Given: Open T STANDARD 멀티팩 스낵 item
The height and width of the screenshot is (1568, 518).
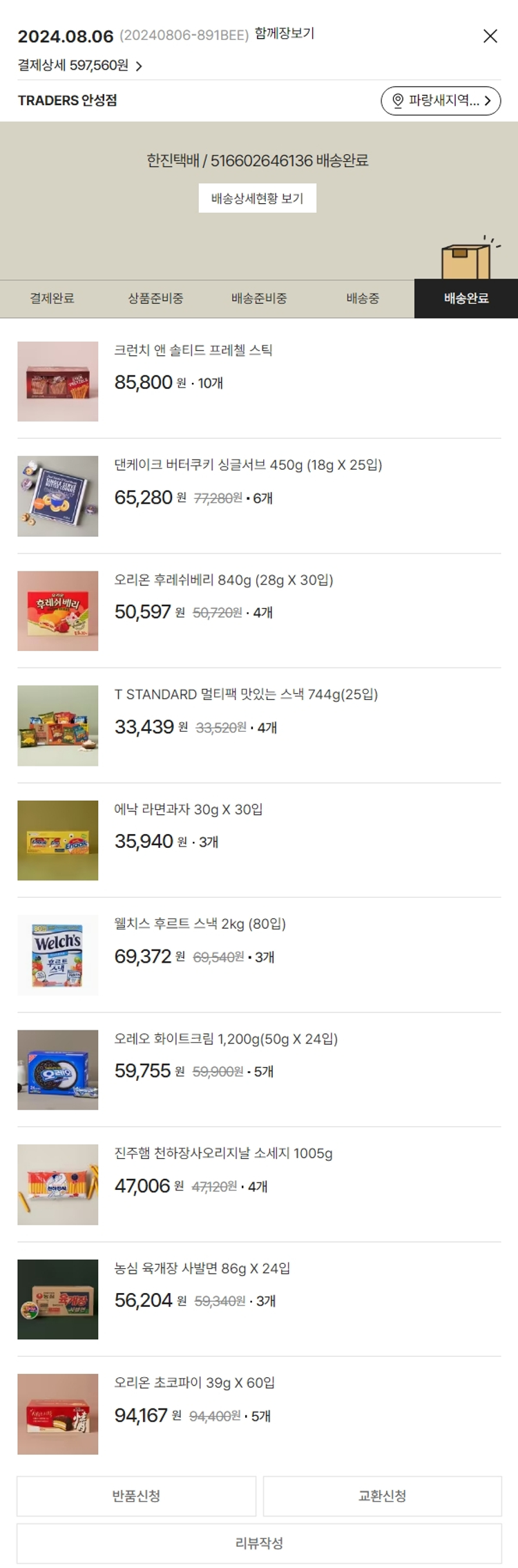Looking at the screenshot, I should coord(245,695).
